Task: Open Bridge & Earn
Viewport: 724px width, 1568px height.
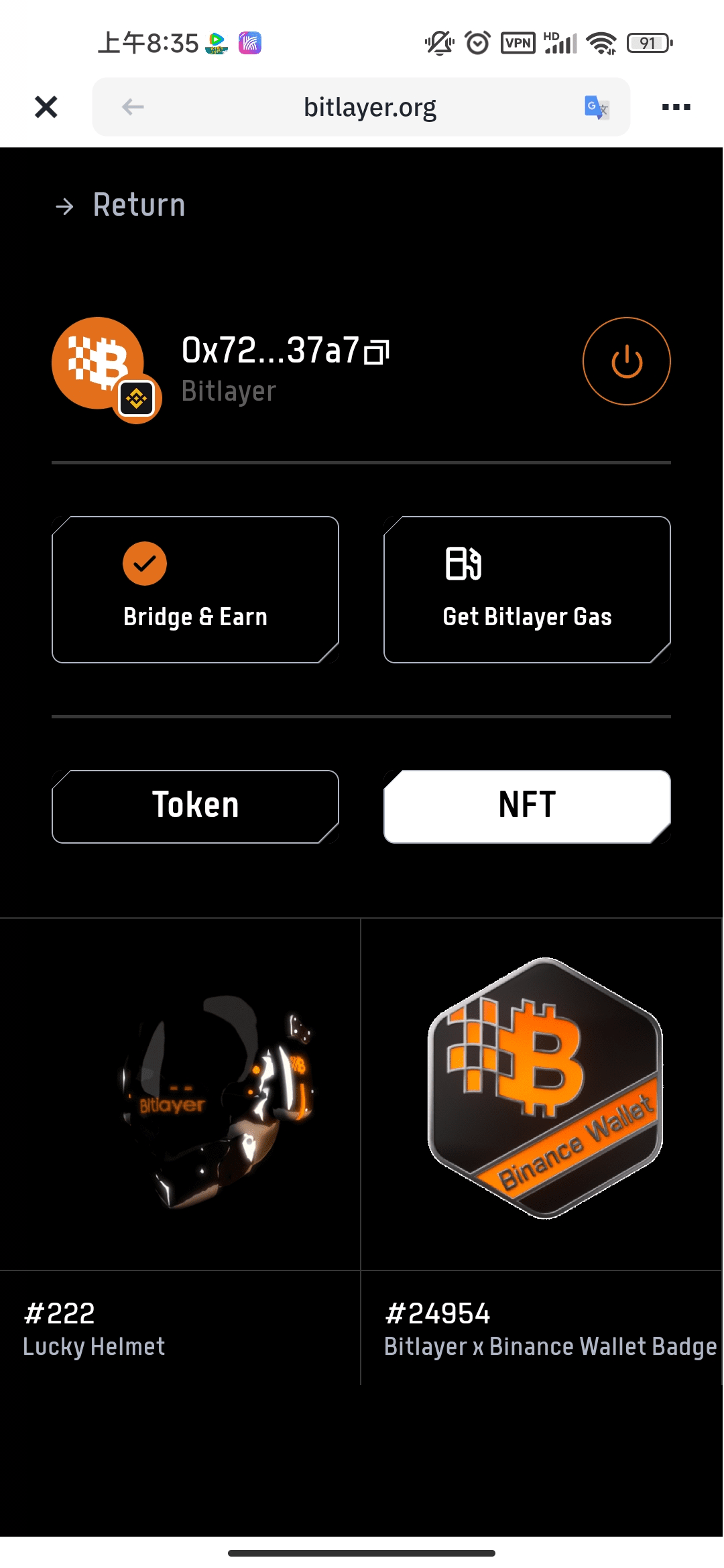Action: [x=195, y=590]
